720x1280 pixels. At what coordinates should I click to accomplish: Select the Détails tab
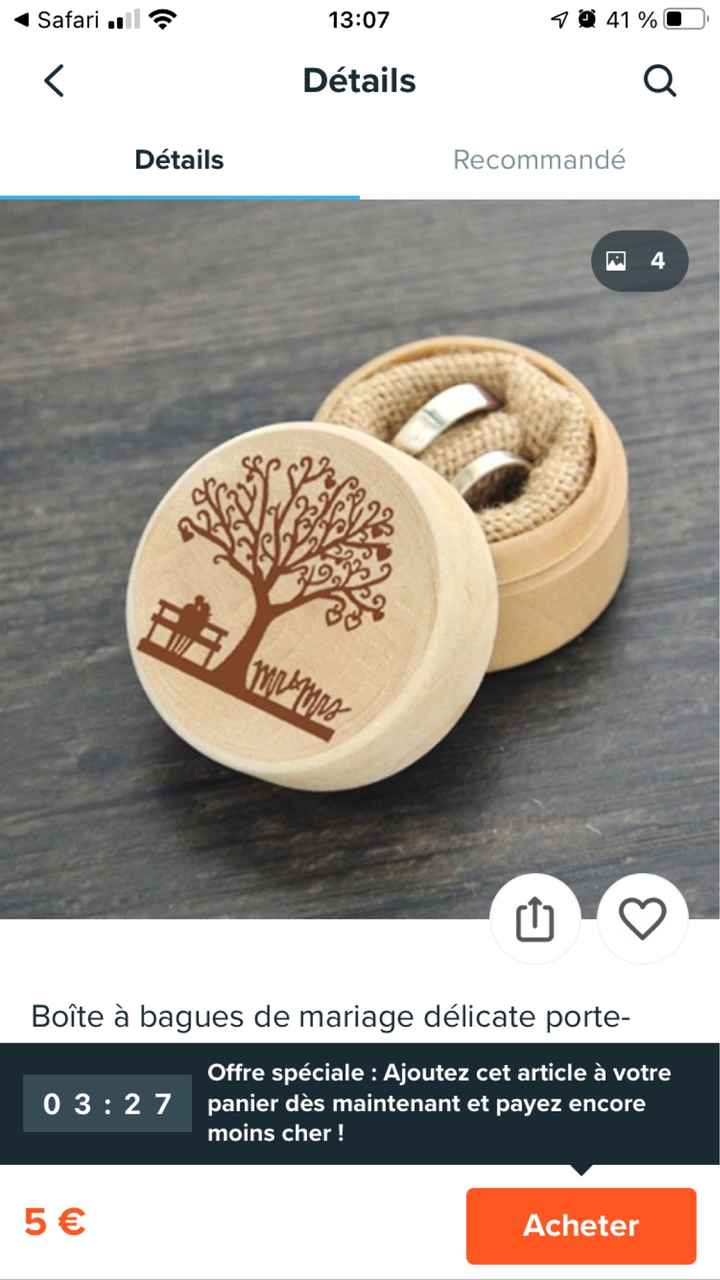tap(179, 160)
